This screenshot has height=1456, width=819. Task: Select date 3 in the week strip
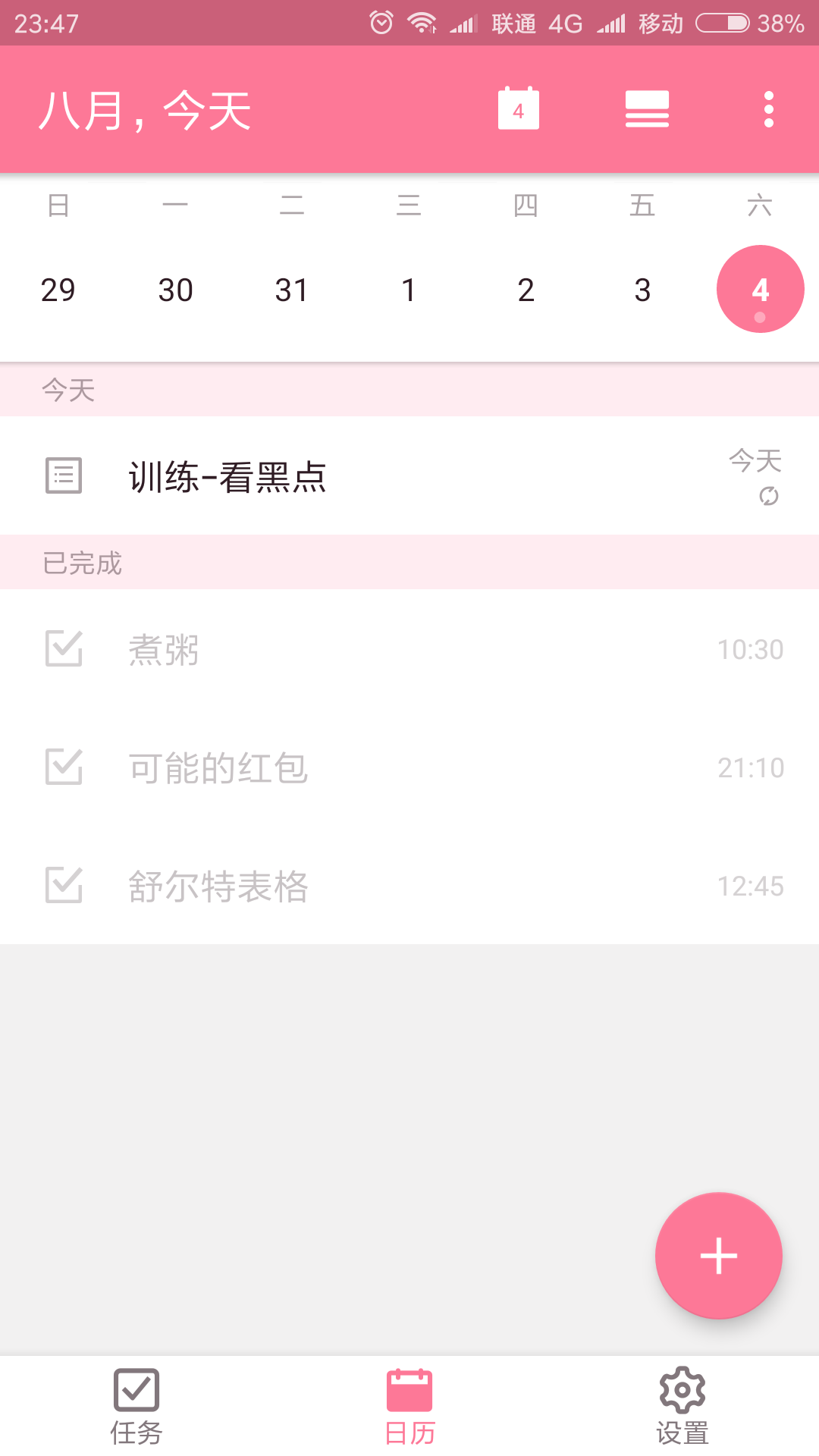[x=642, y=290]
